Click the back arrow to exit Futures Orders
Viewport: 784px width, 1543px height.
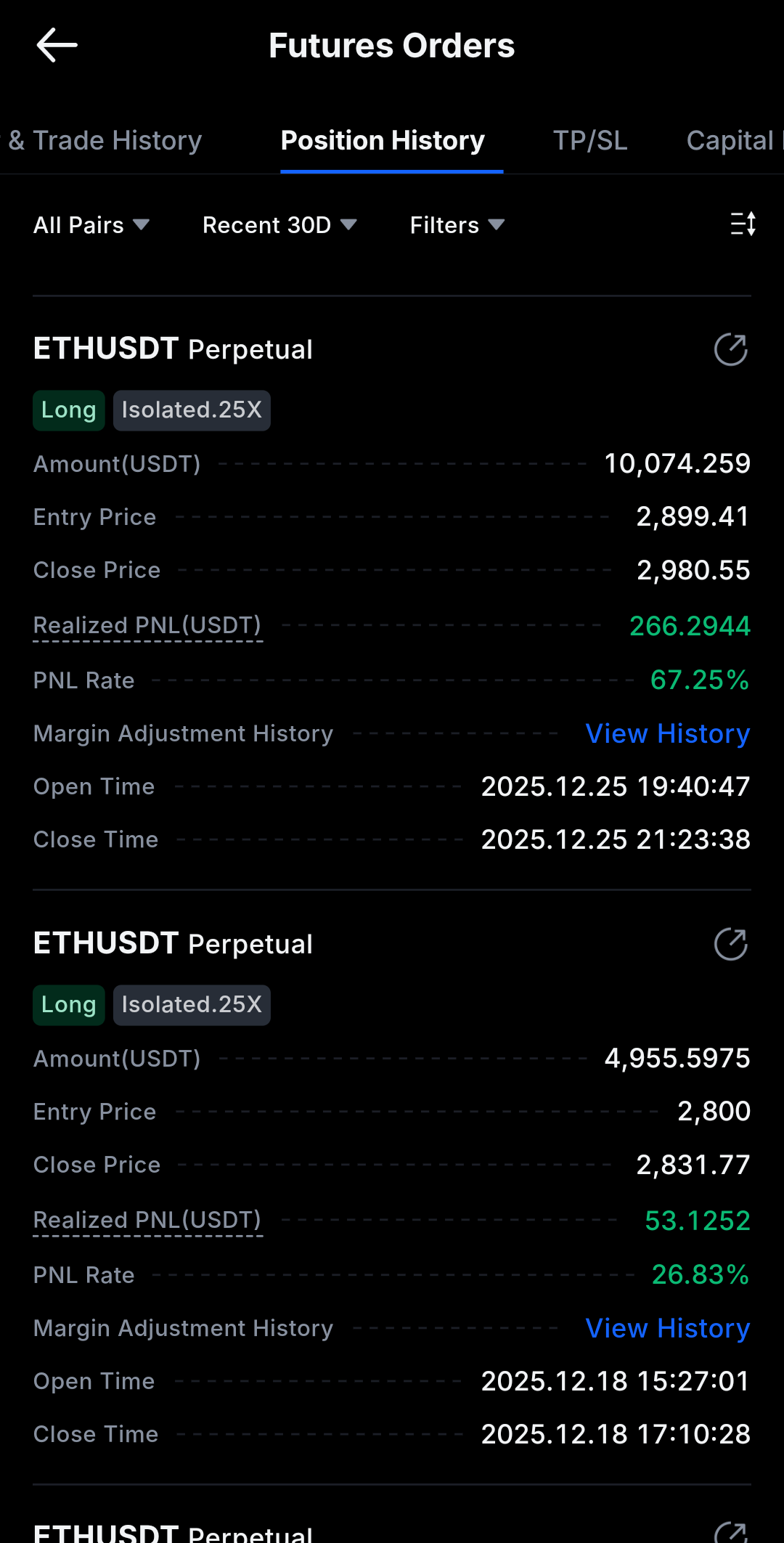[x=57, y=45]
